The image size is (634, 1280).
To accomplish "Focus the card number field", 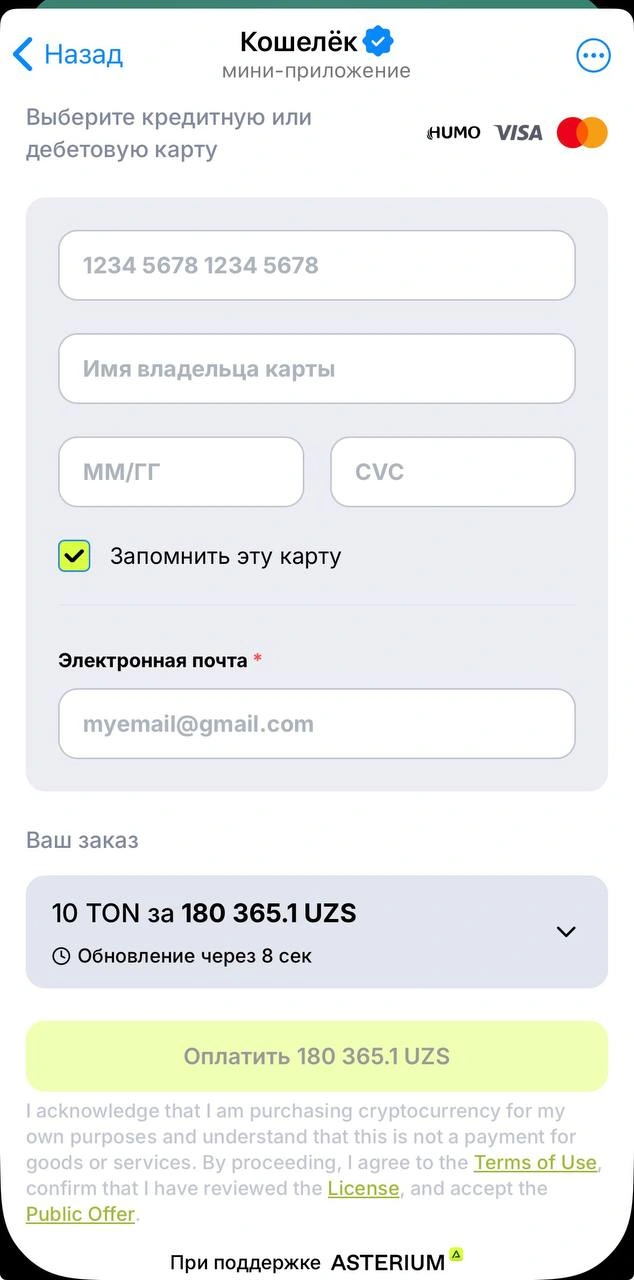I will (x=316, y=265).
